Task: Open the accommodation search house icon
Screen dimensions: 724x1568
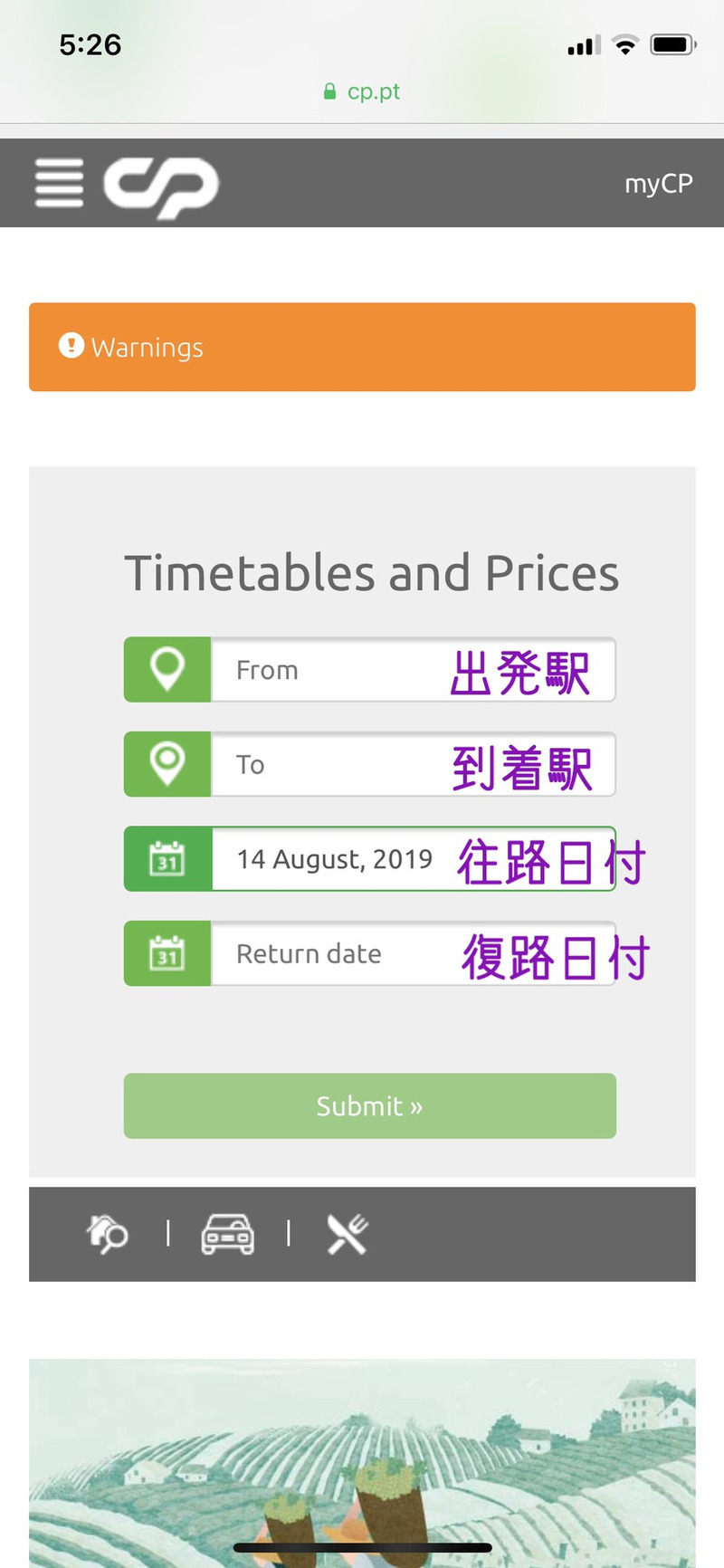Action: [x=108, y=1233]
